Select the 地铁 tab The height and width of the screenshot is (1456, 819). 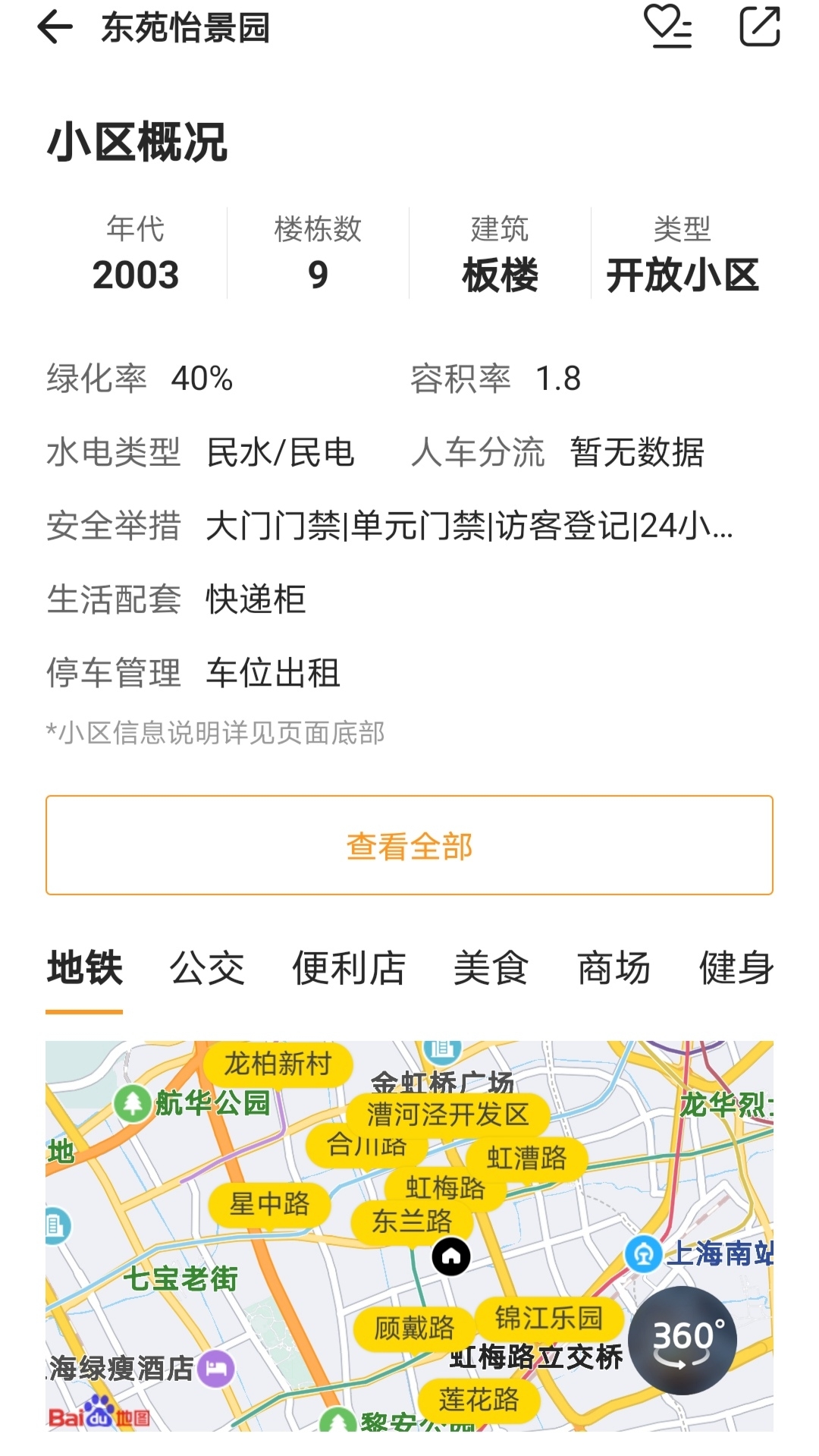[x=84, y=968]
